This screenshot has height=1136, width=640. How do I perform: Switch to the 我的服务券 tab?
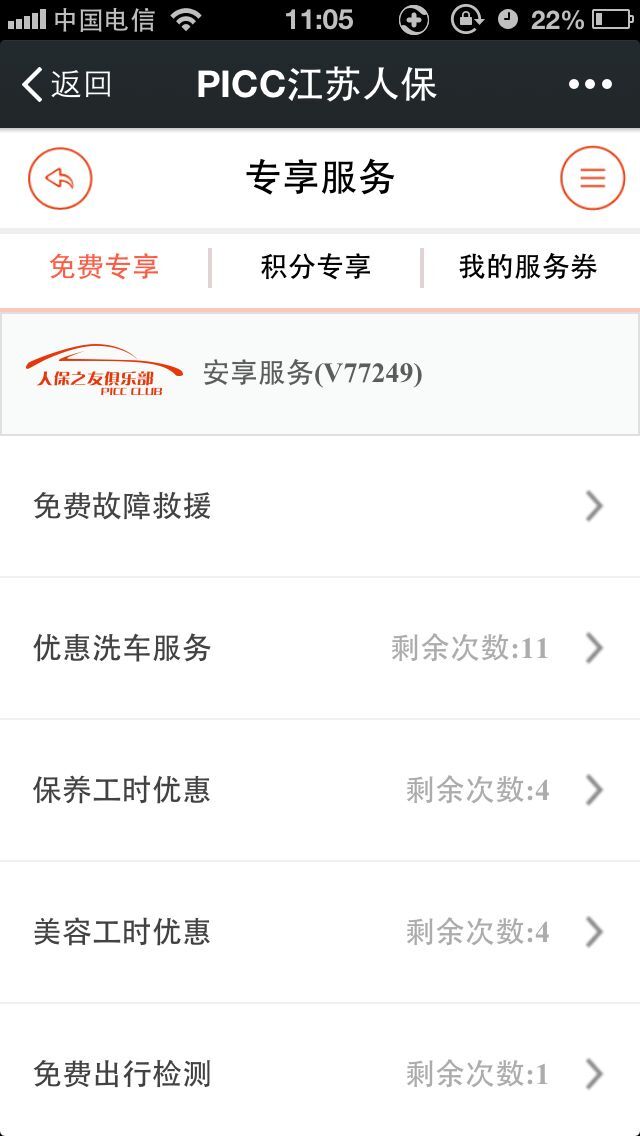coord(528,267)
